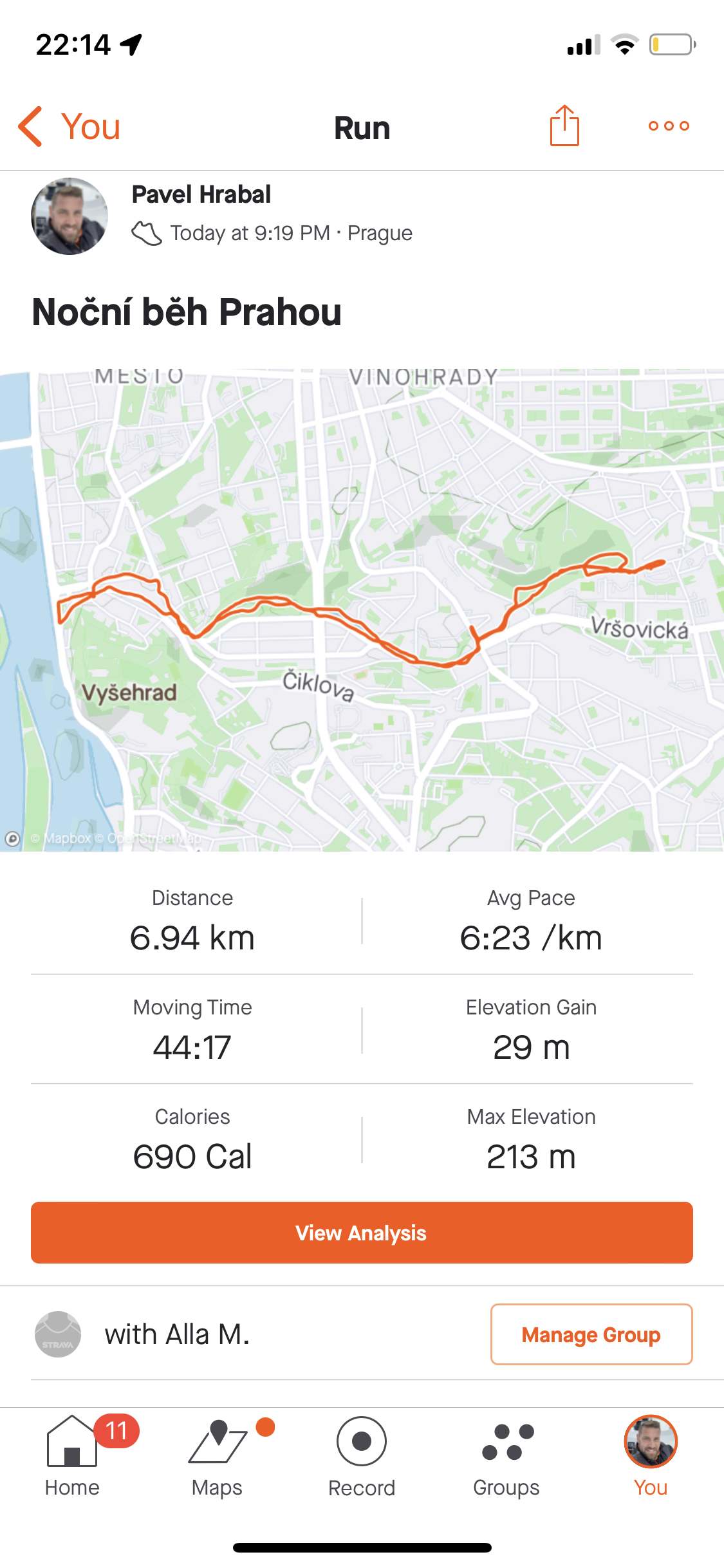Open Pavel Hrabal's profile photo

coord(70,216)
